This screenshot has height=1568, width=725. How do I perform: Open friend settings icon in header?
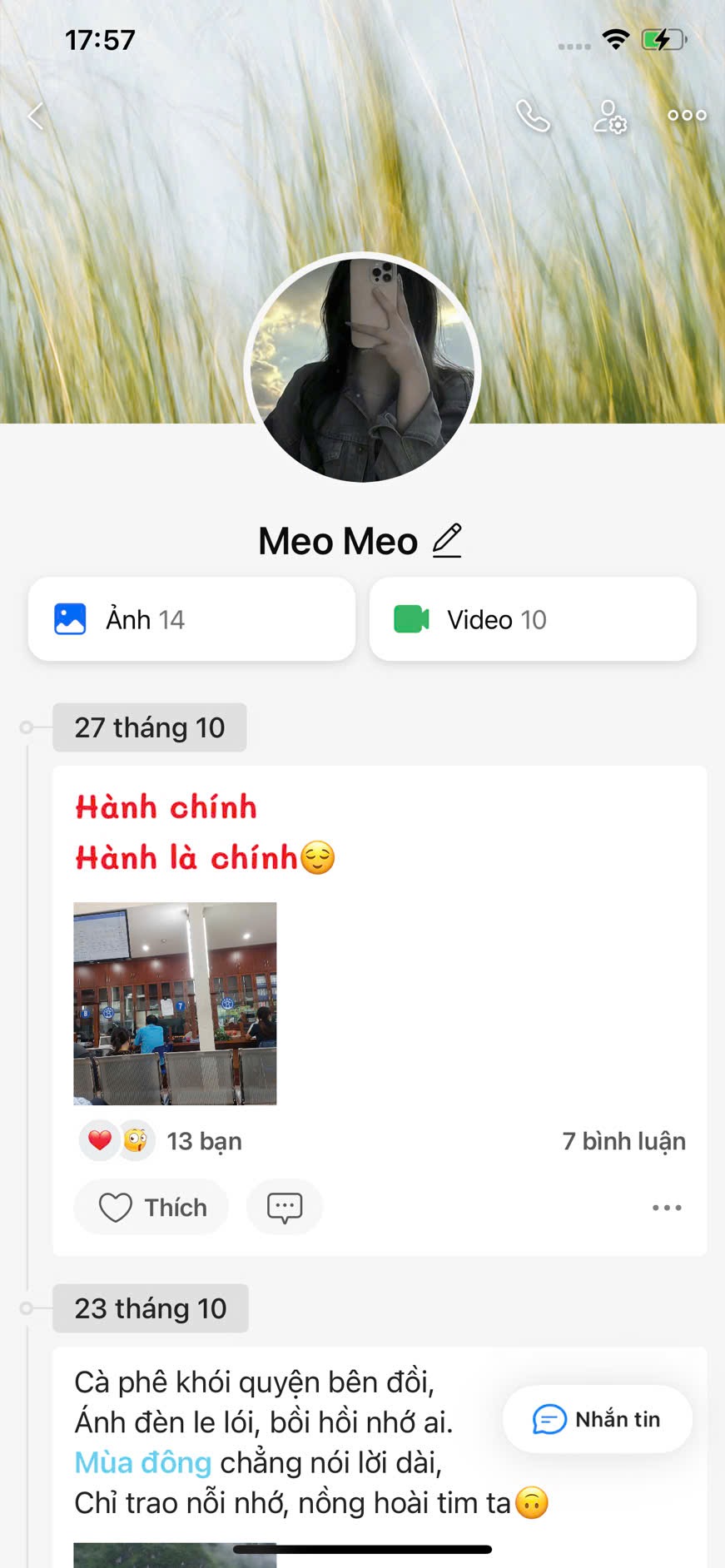(x=609, y=117)
